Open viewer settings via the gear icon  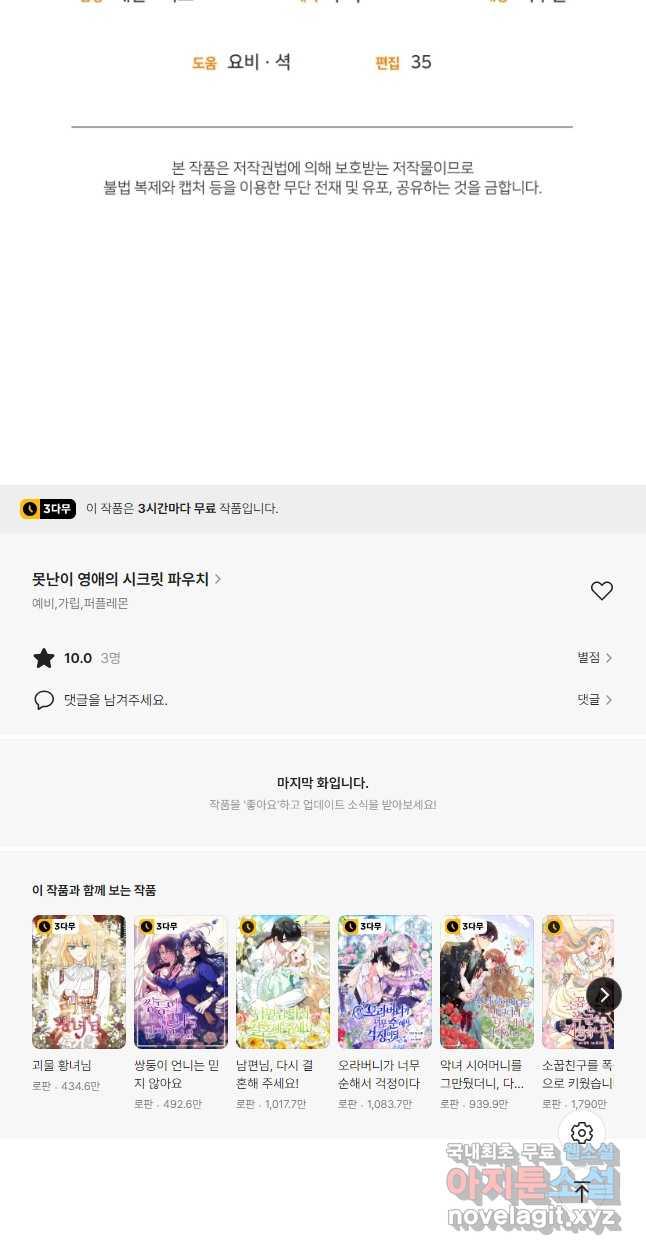582,1133
